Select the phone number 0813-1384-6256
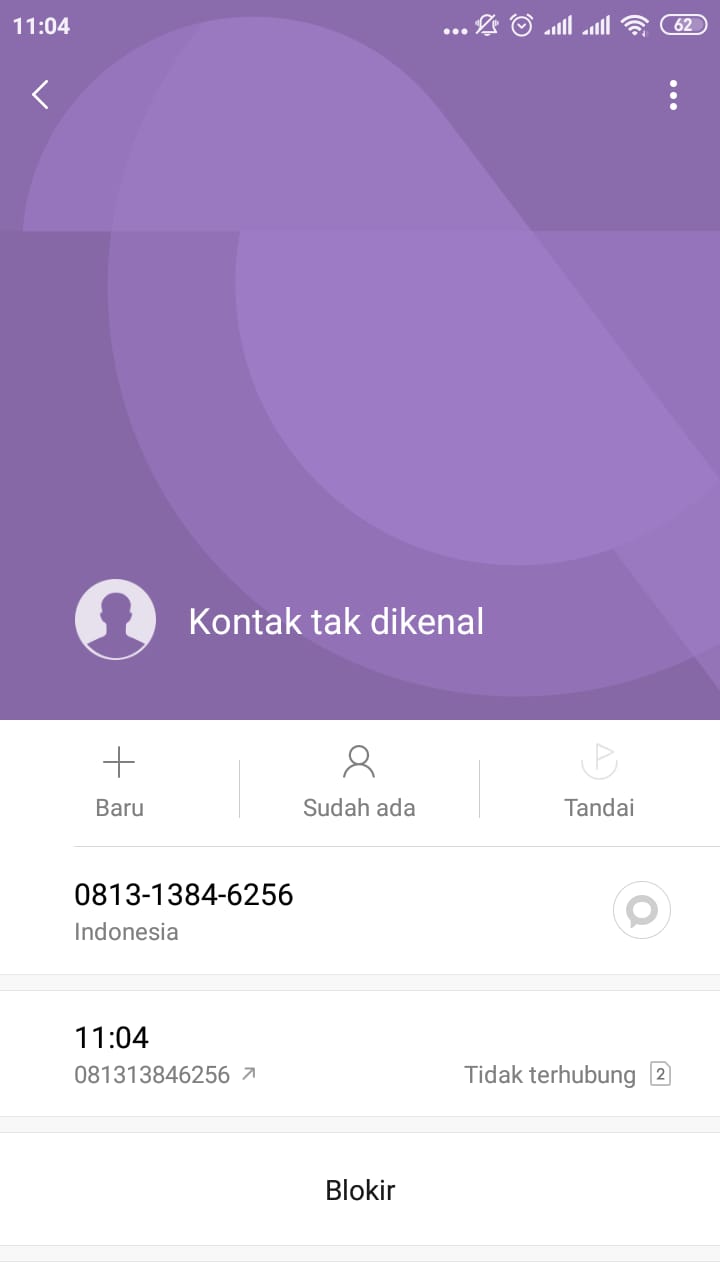 (184, 895)
